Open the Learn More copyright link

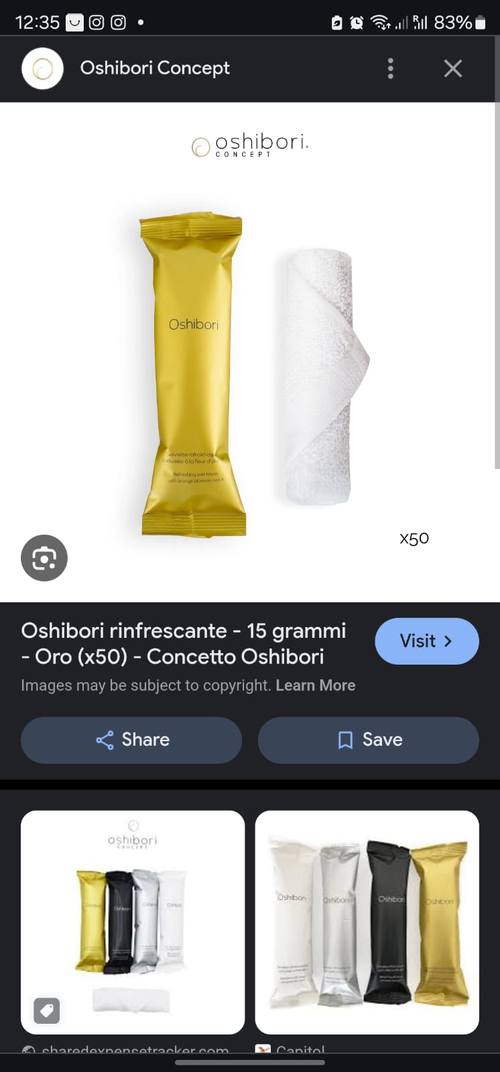315,685
